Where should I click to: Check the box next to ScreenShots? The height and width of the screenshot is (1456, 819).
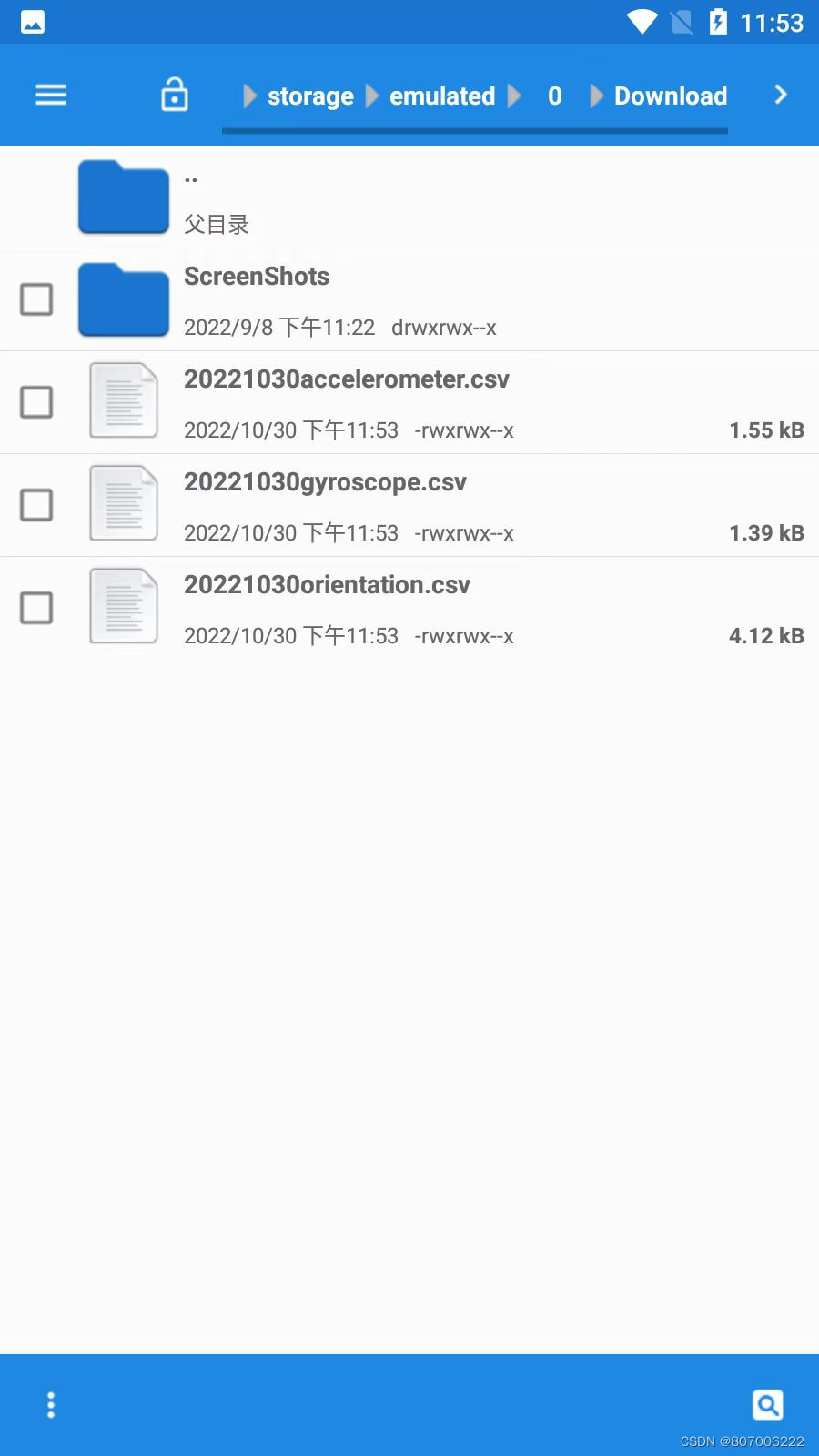click(x=36, y=299)
